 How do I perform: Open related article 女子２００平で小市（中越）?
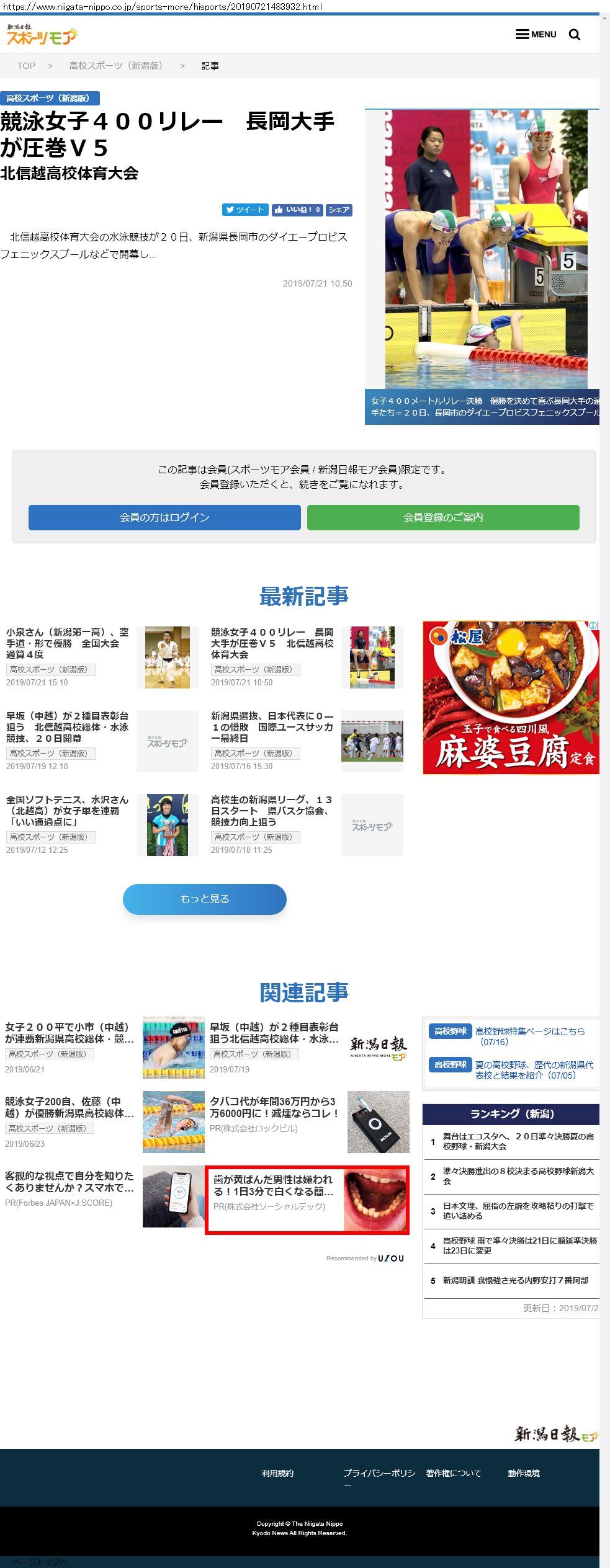(x=69, y=1033)
